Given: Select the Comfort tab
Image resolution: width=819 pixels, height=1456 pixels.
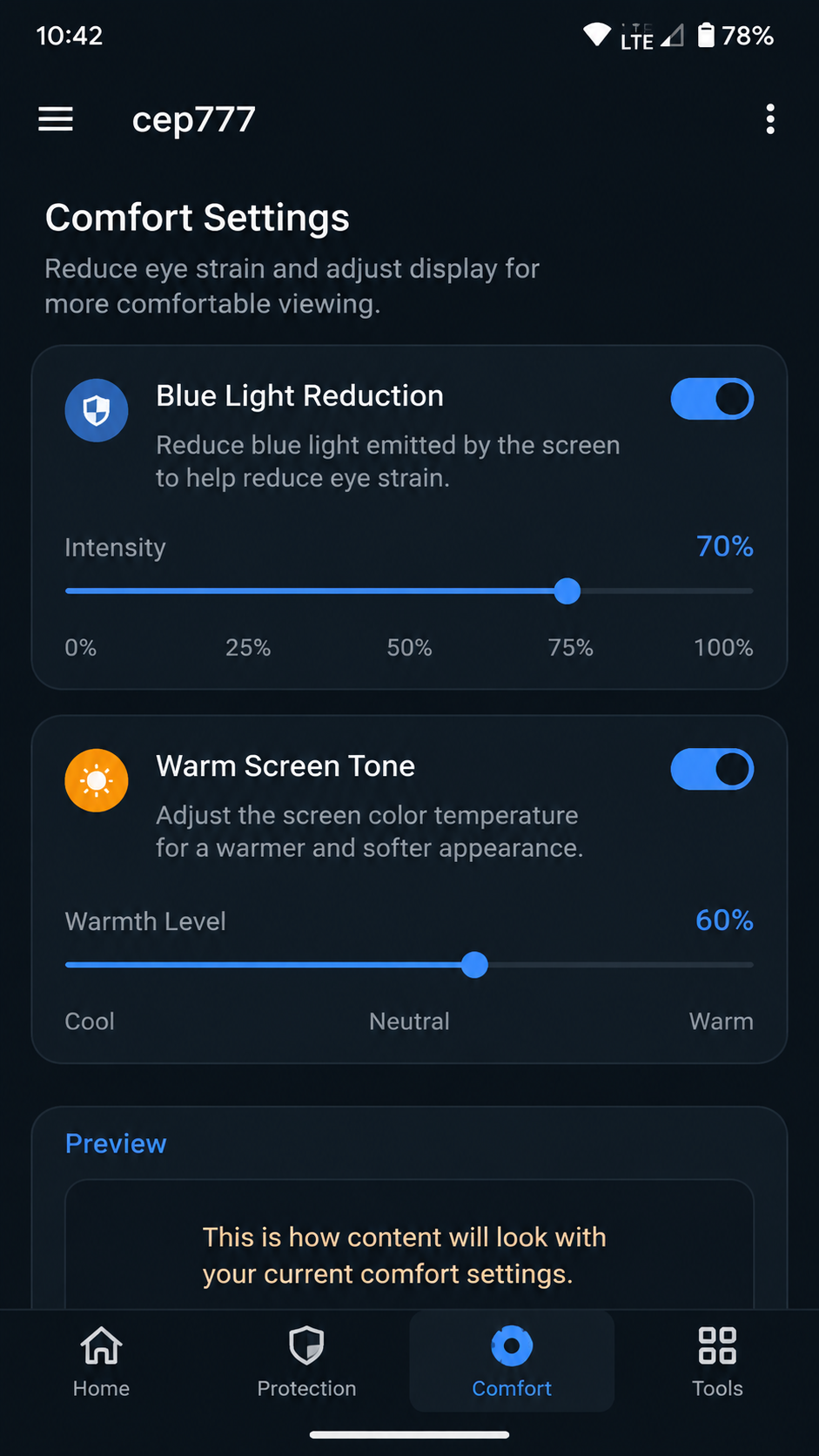Looking at the screenshot, I should (x=512, y=1361).
